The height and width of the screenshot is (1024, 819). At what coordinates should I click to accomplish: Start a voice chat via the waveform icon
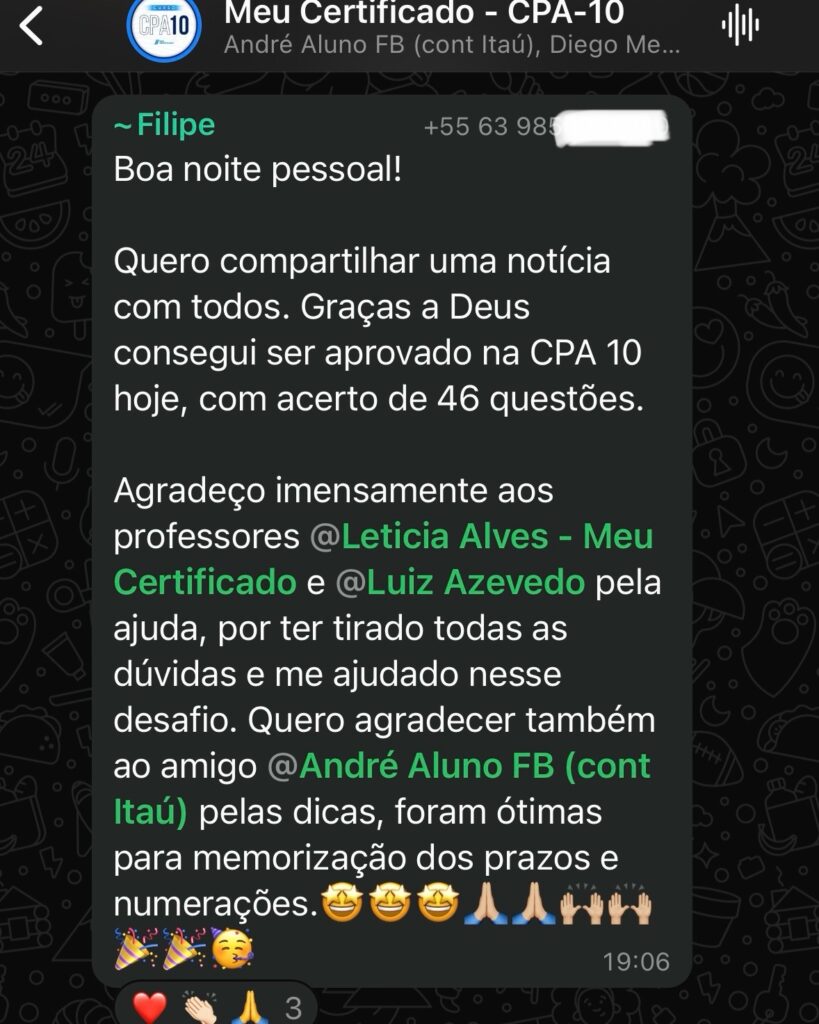pyautogui.click(x=740, y=27)
